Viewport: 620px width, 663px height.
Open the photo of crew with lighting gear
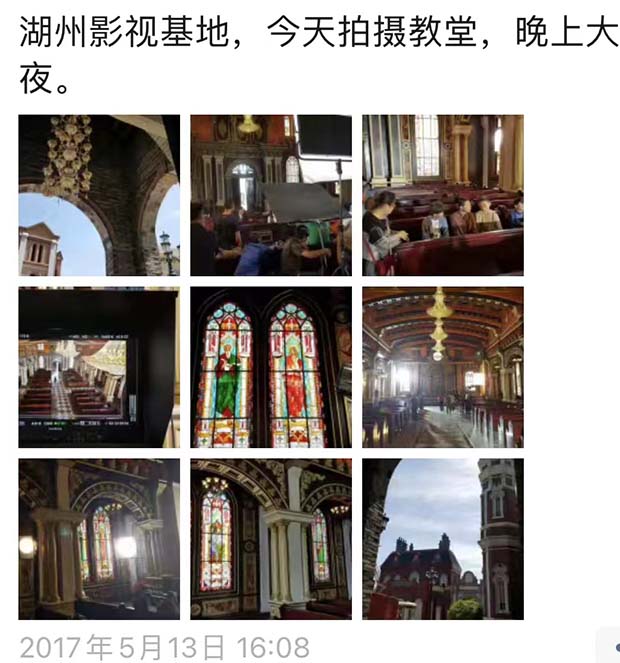(x=271, y=195)
